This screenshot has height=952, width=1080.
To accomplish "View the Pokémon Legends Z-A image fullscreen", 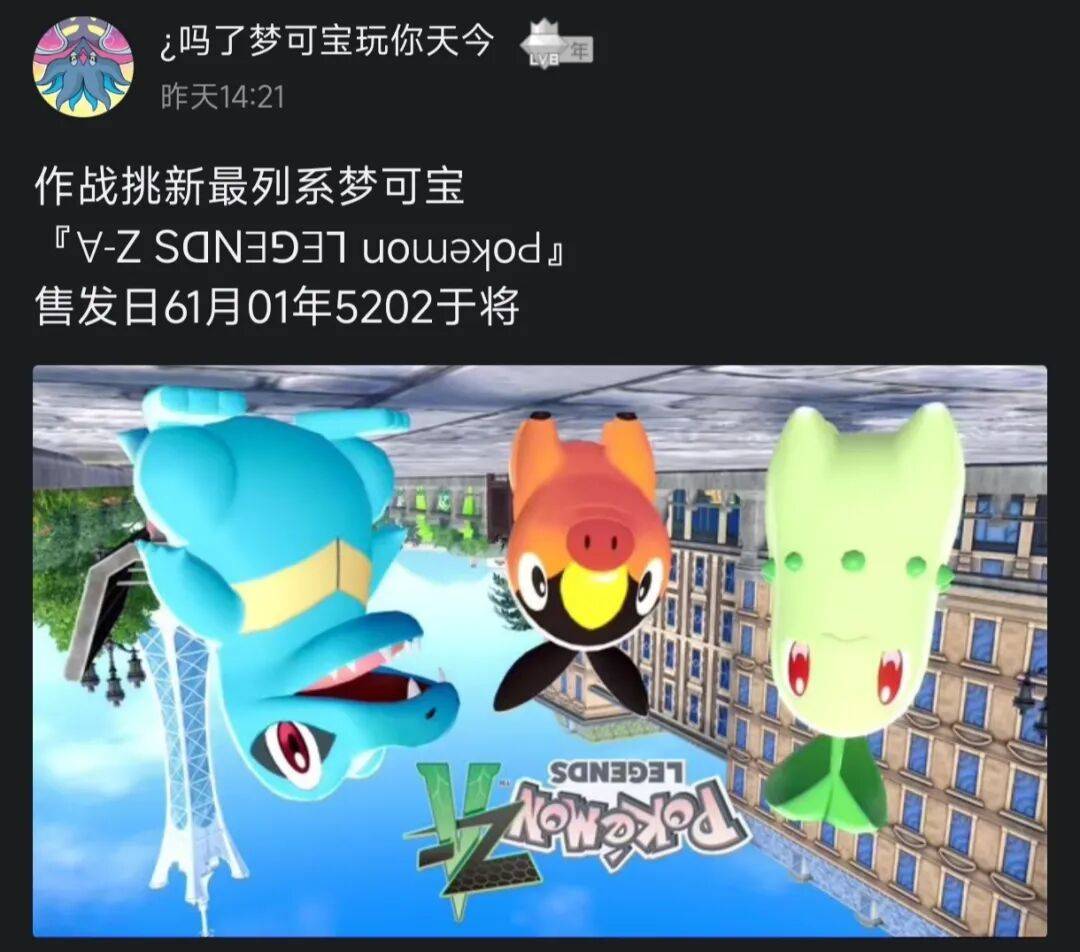I will [x=540, y=650].
